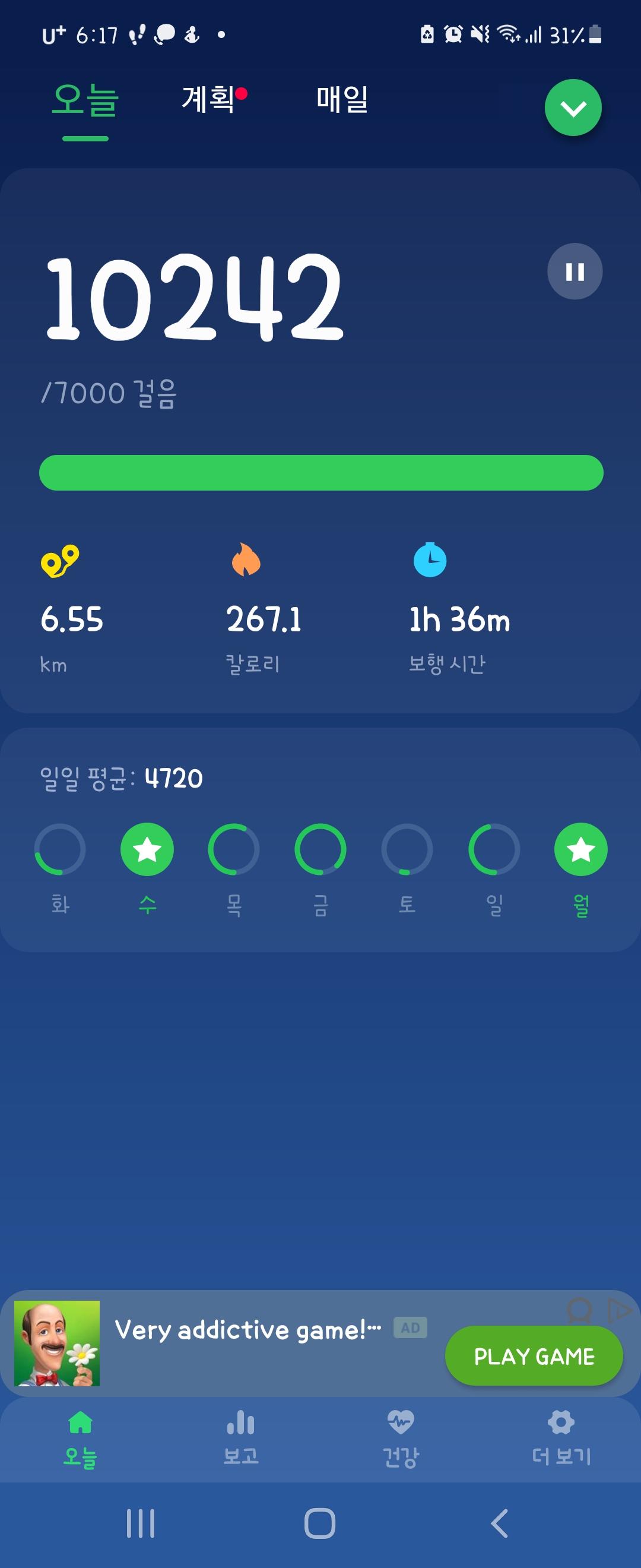Select Saturday (토) day circle
The width and height of the screenshot is (641, 1568).
(x=407, y=850)
